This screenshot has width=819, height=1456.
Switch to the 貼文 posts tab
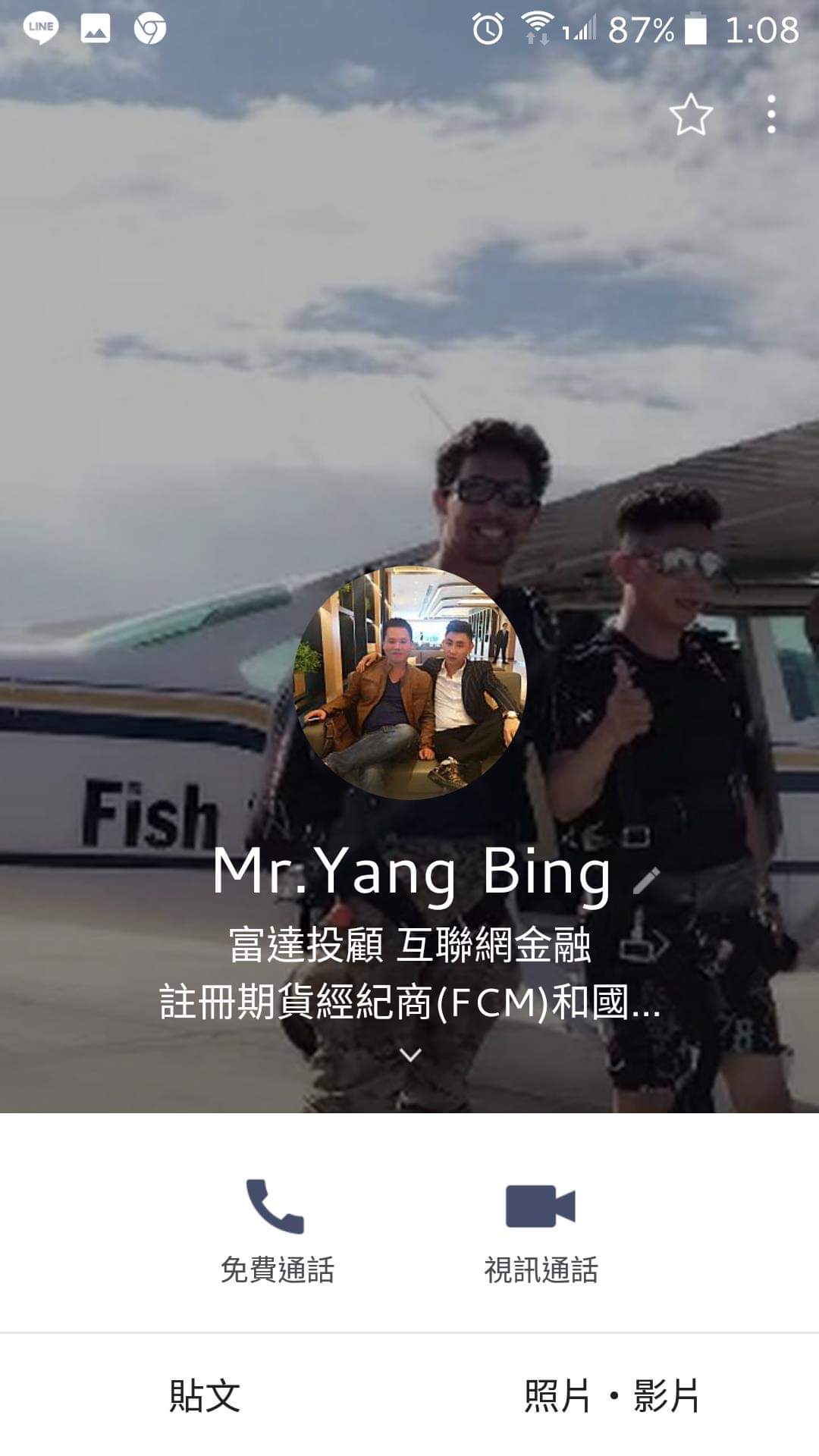click(205, 1396)
